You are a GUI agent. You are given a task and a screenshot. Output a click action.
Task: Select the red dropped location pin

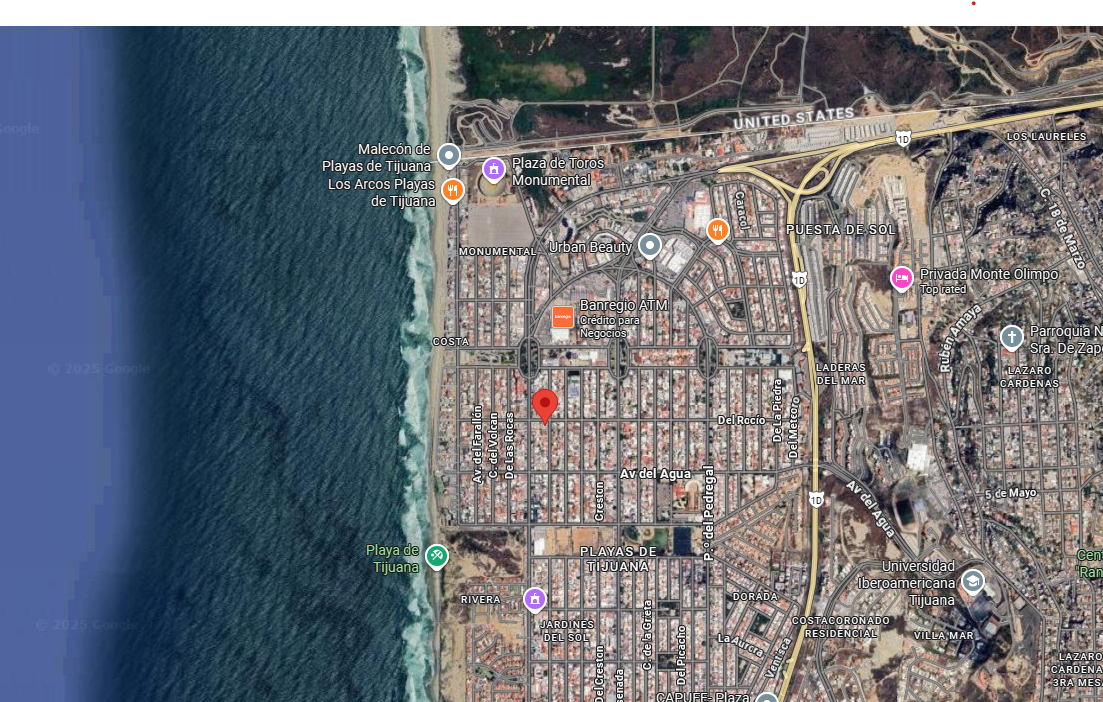545,405
